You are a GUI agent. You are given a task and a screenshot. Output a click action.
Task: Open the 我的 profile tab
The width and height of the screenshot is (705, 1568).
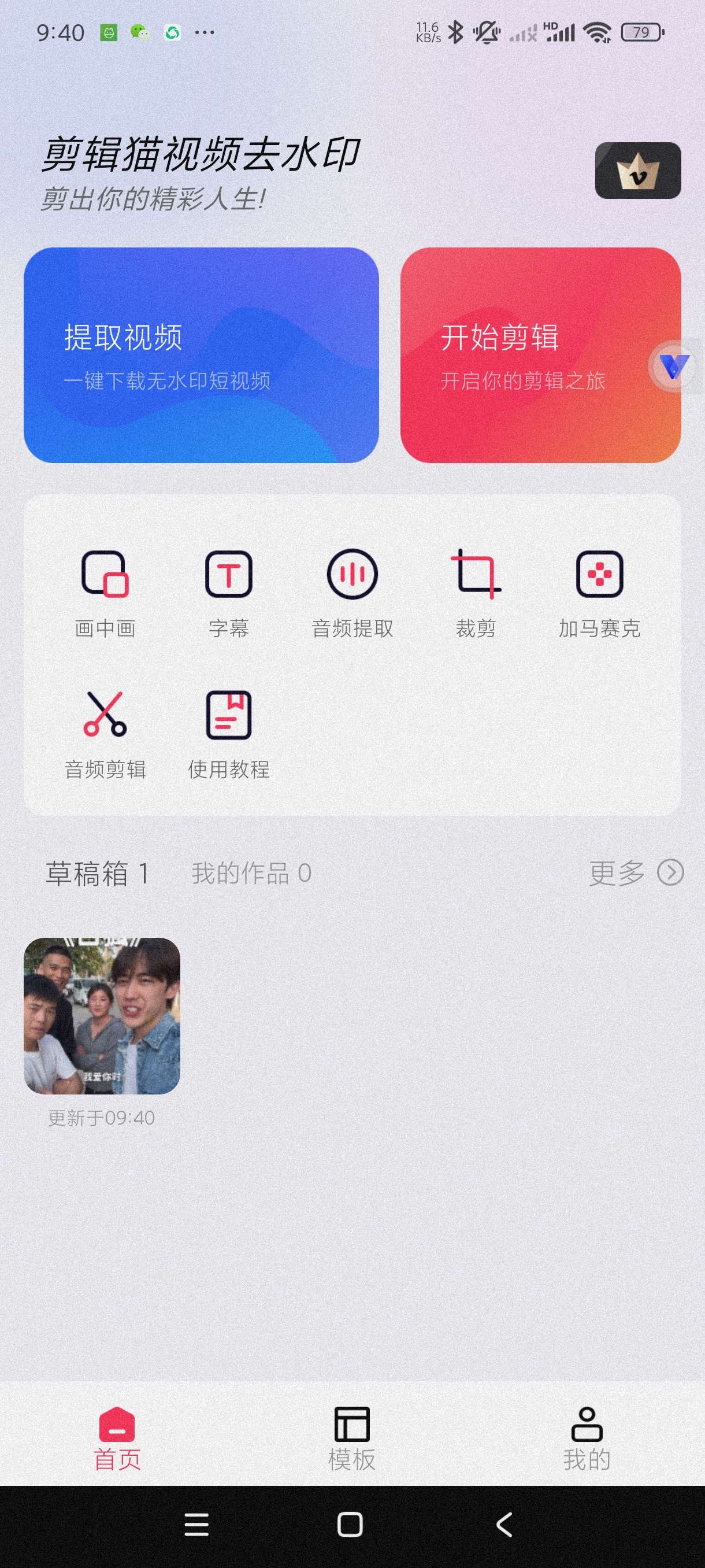coord(587,1438)
